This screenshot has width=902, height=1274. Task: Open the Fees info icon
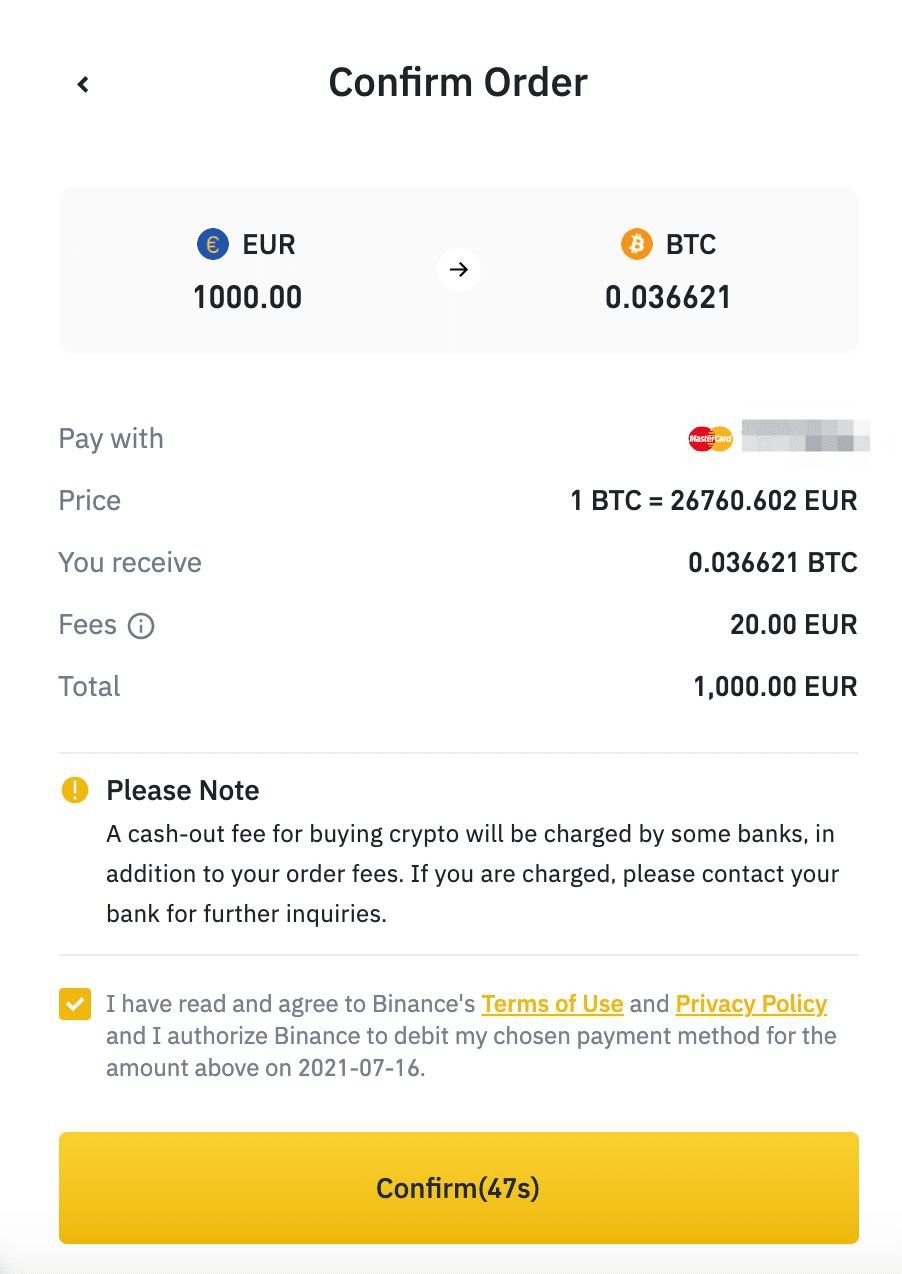[x=141, y=626]
